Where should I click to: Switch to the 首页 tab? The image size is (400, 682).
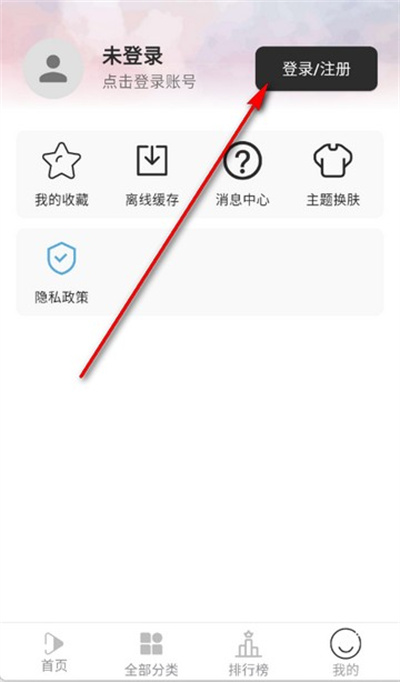coord(54,652)
